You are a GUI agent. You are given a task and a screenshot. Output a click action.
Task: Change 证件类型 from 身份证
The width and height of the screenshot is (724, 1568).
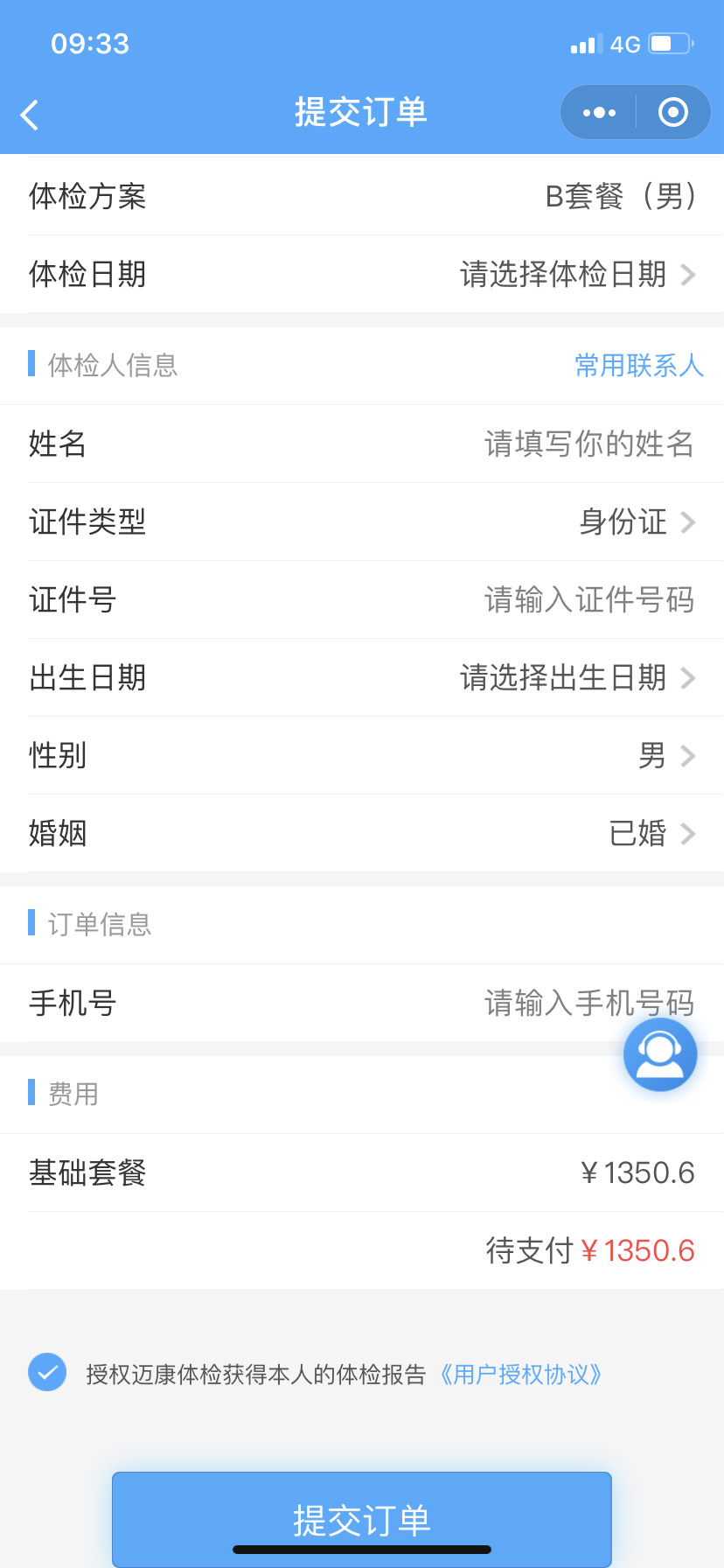click(x=636, y=522)
